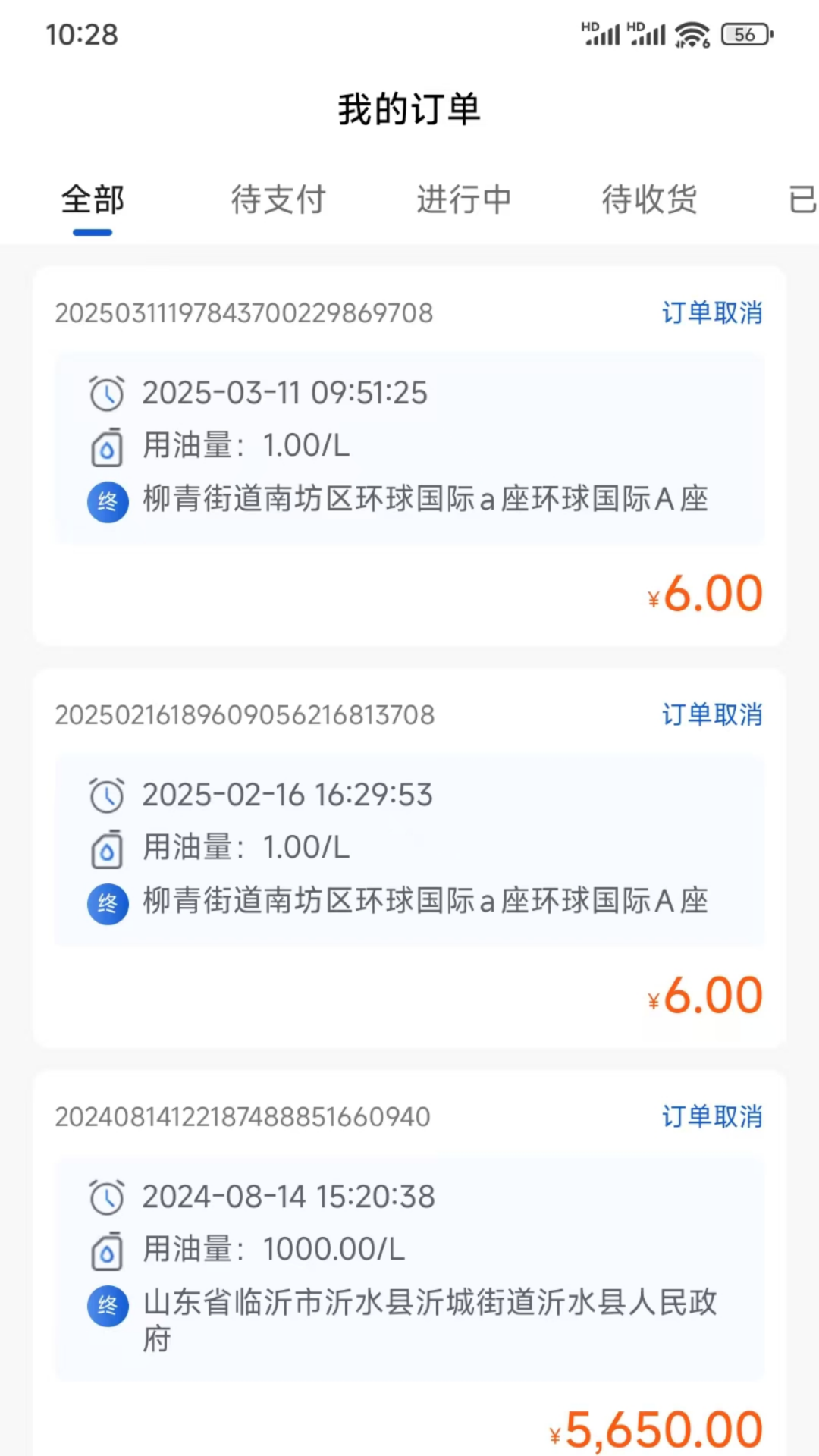Switch to the 待支付 tab
The image size is (819, 1456).
click(278, 200)
